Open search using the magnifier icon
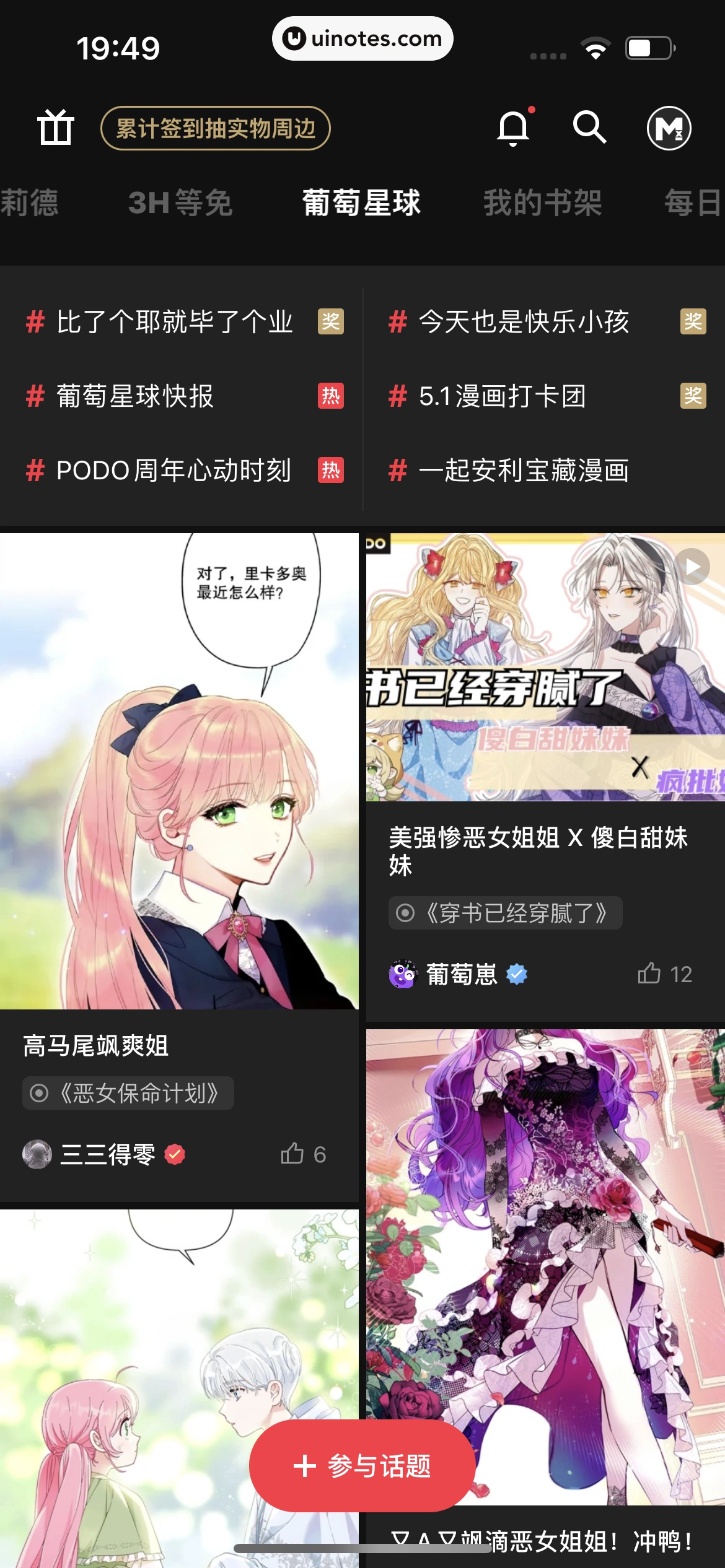Viewport: 725px width, 1568px height. point(591,126)
